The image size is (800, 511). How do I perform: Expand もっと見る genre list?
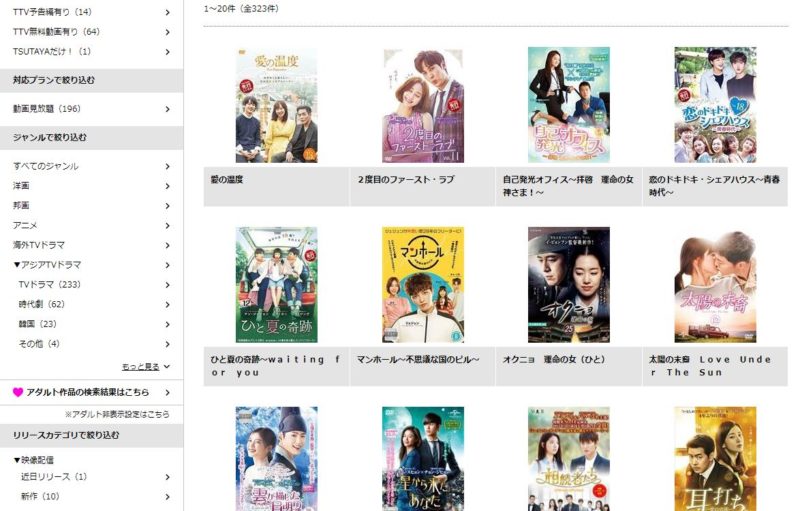tap(145, 367)
